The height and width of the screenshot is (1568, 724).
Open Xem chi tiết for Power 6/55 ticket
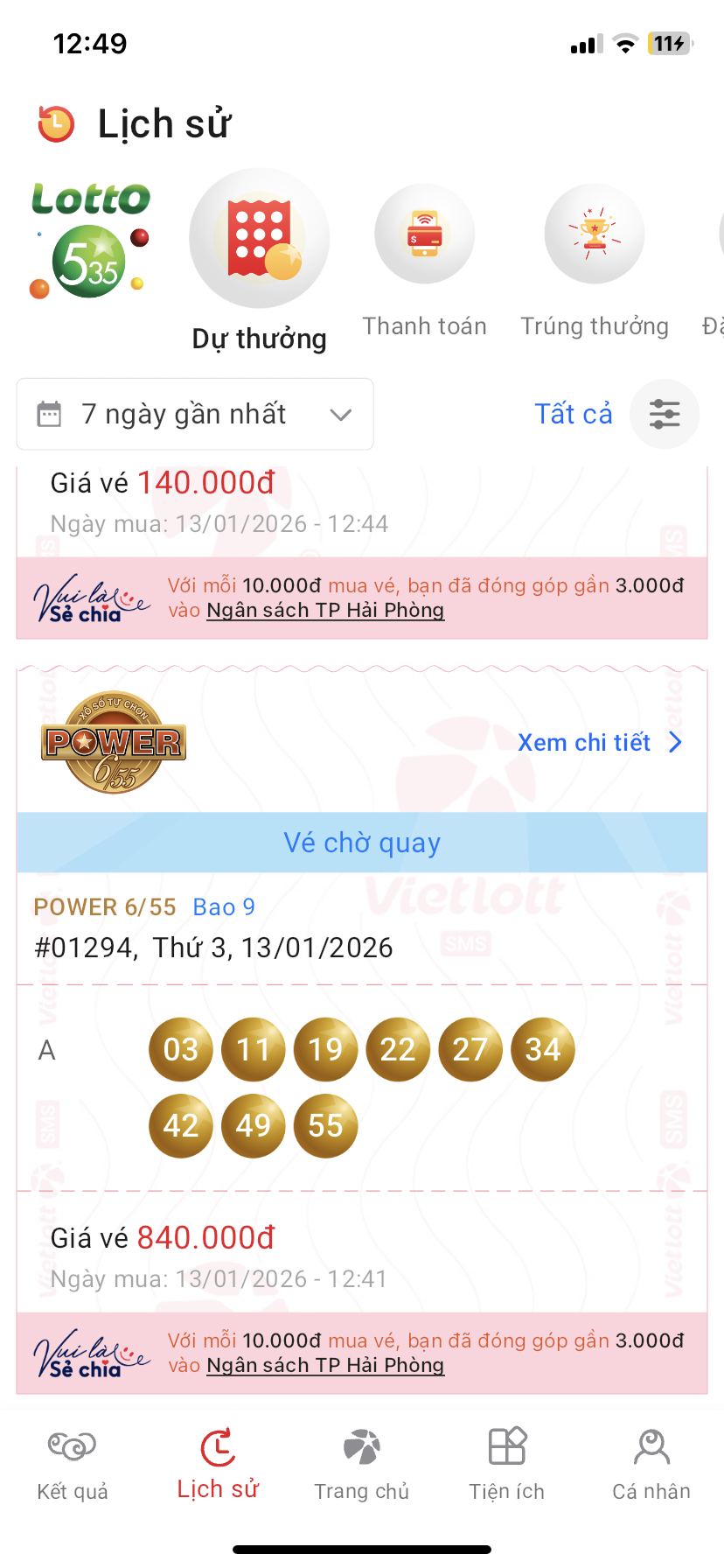coord(599,743)
